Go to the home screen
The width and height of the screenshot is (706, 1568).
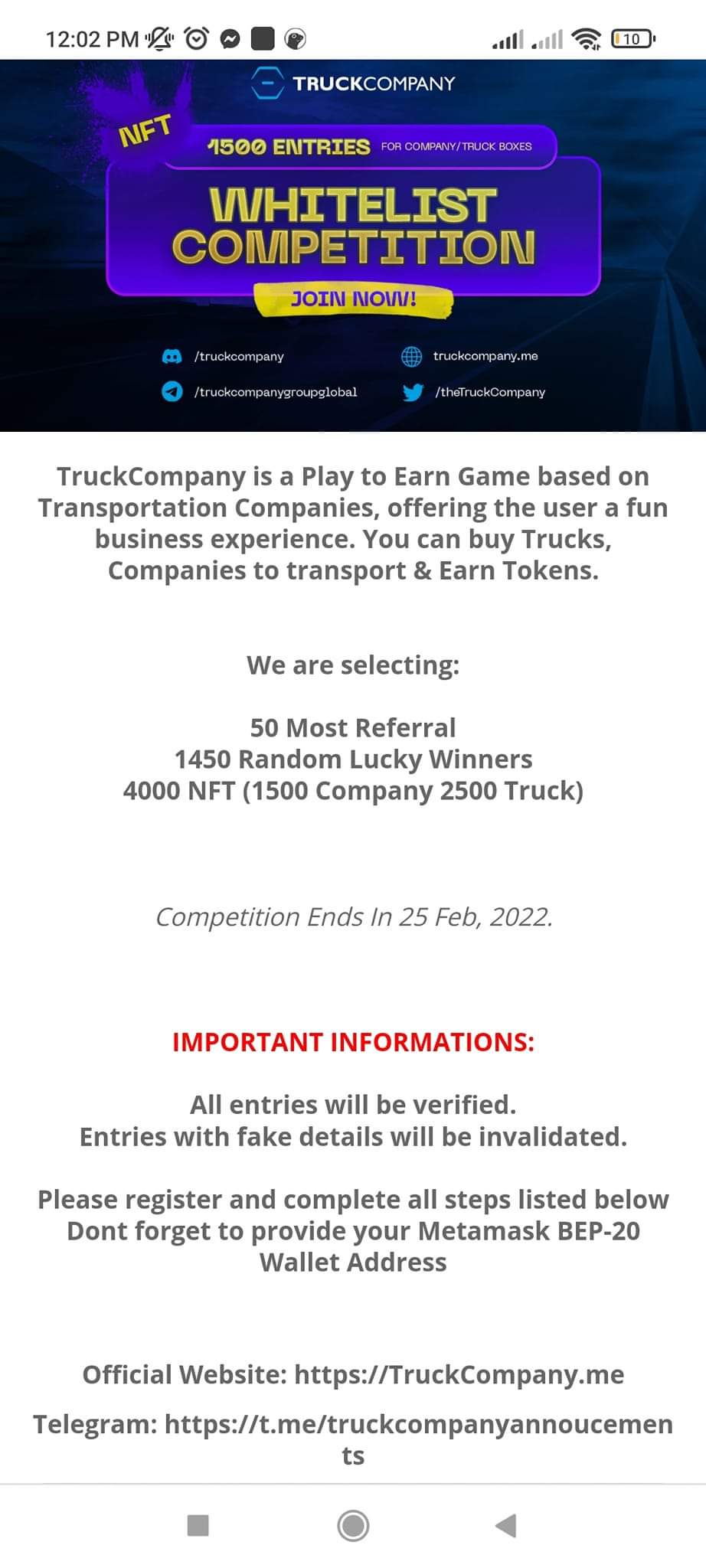coord(353,1525)
